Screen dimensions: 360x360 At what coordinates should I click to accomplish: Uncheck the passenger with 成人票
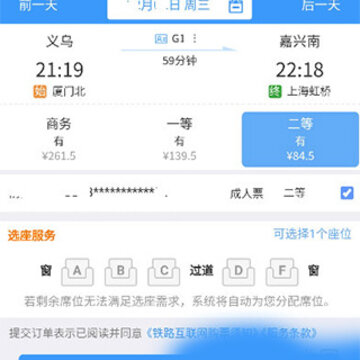pos(347,193)
